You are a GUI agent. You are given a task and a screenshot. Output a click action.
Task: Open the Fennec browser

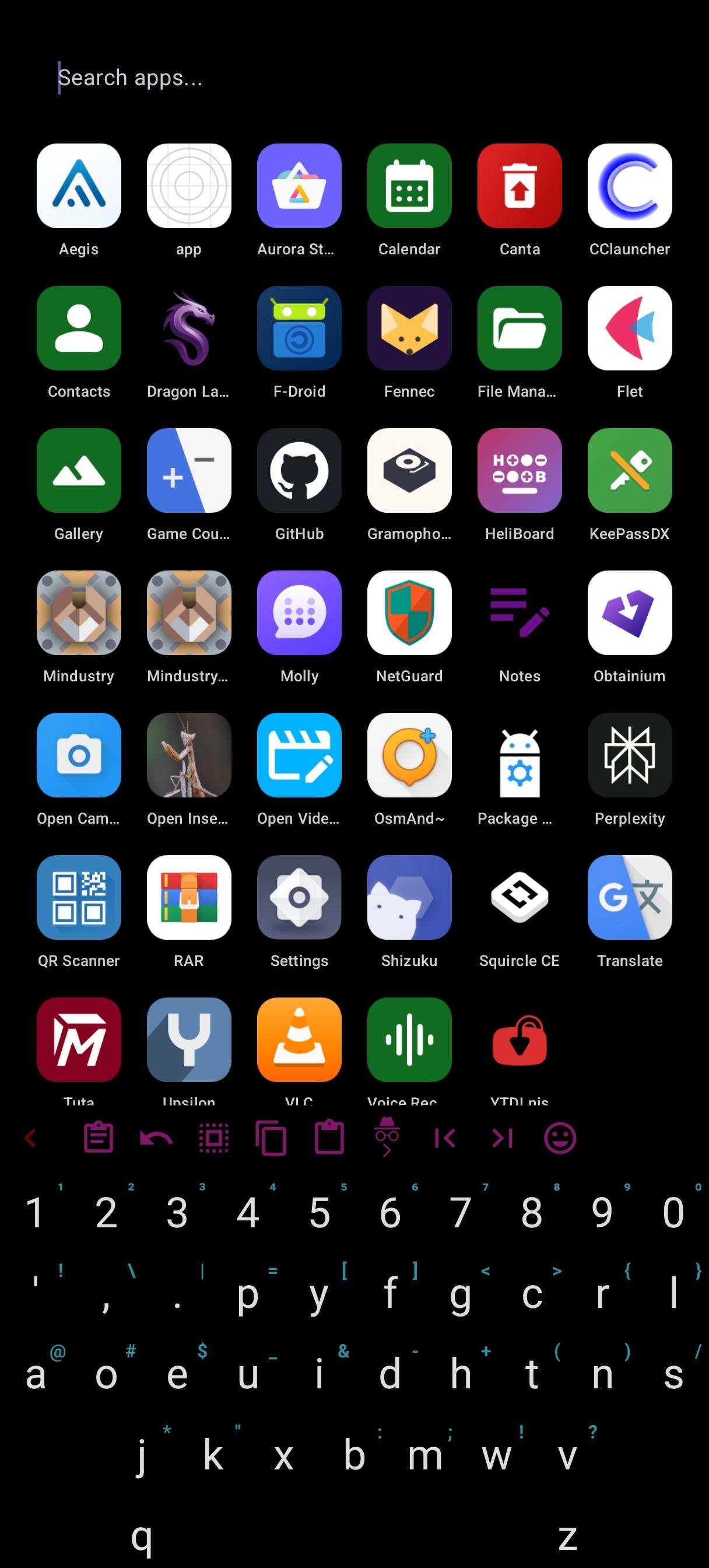point(409,328)
